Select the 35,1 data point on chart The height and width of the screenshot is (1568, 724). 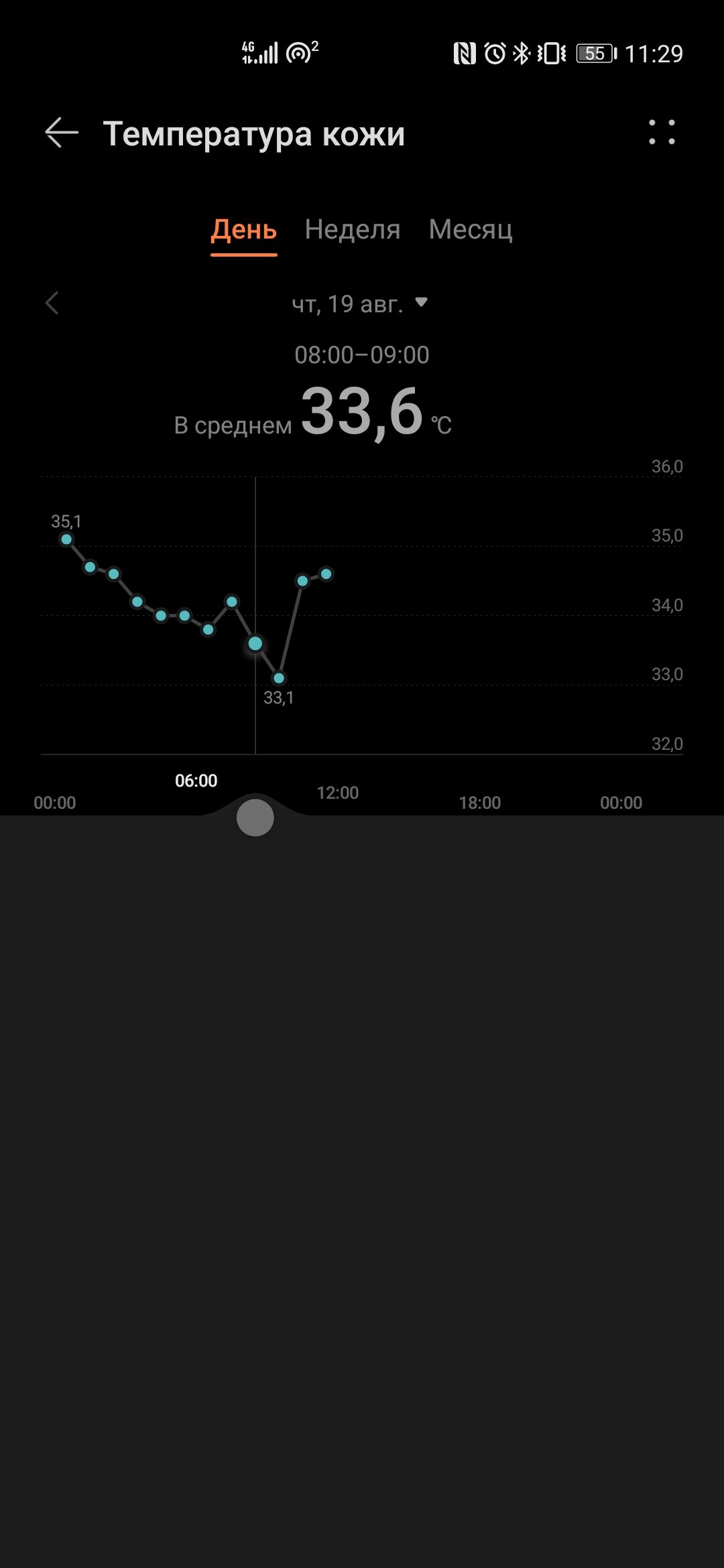66,539
